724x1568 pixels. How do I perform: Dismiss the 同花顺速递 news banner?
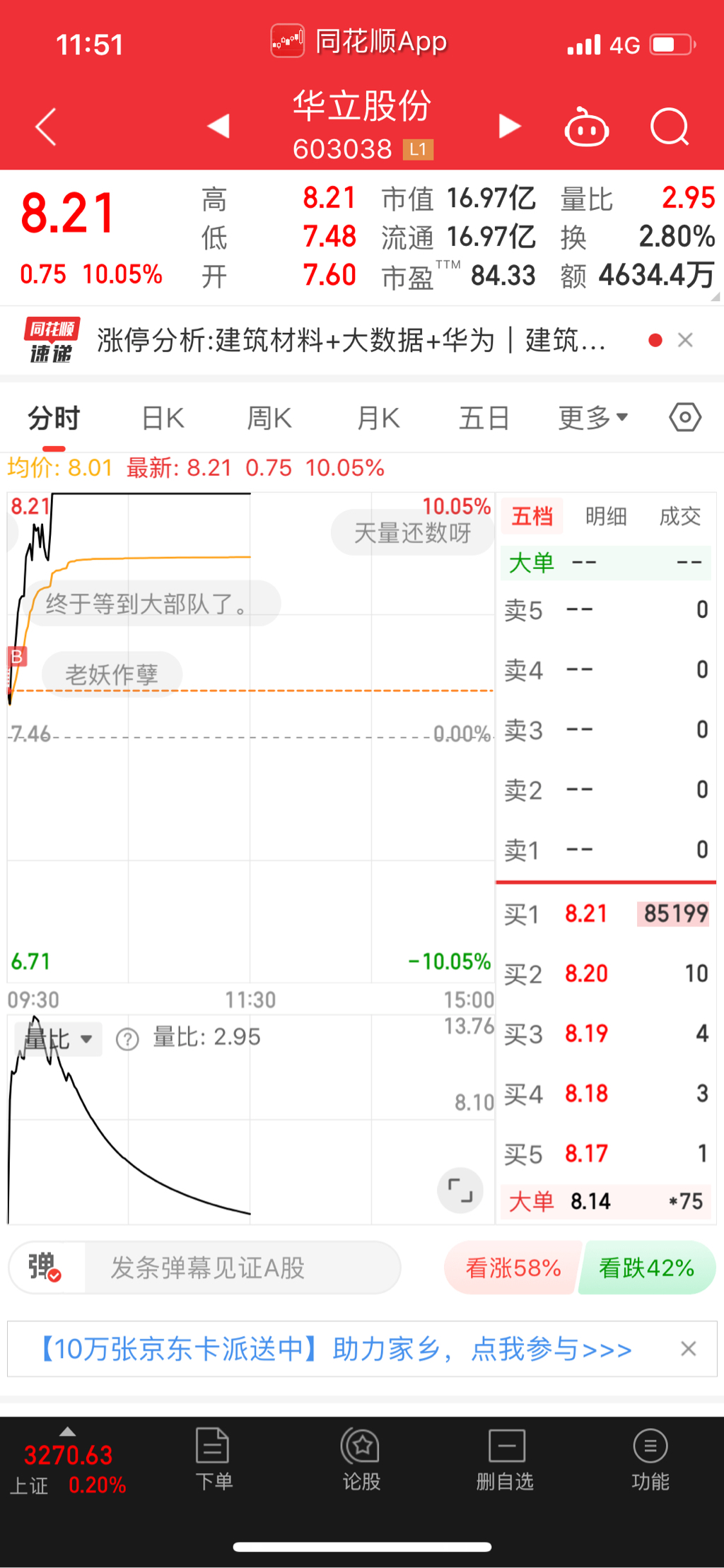pos(684,341)
